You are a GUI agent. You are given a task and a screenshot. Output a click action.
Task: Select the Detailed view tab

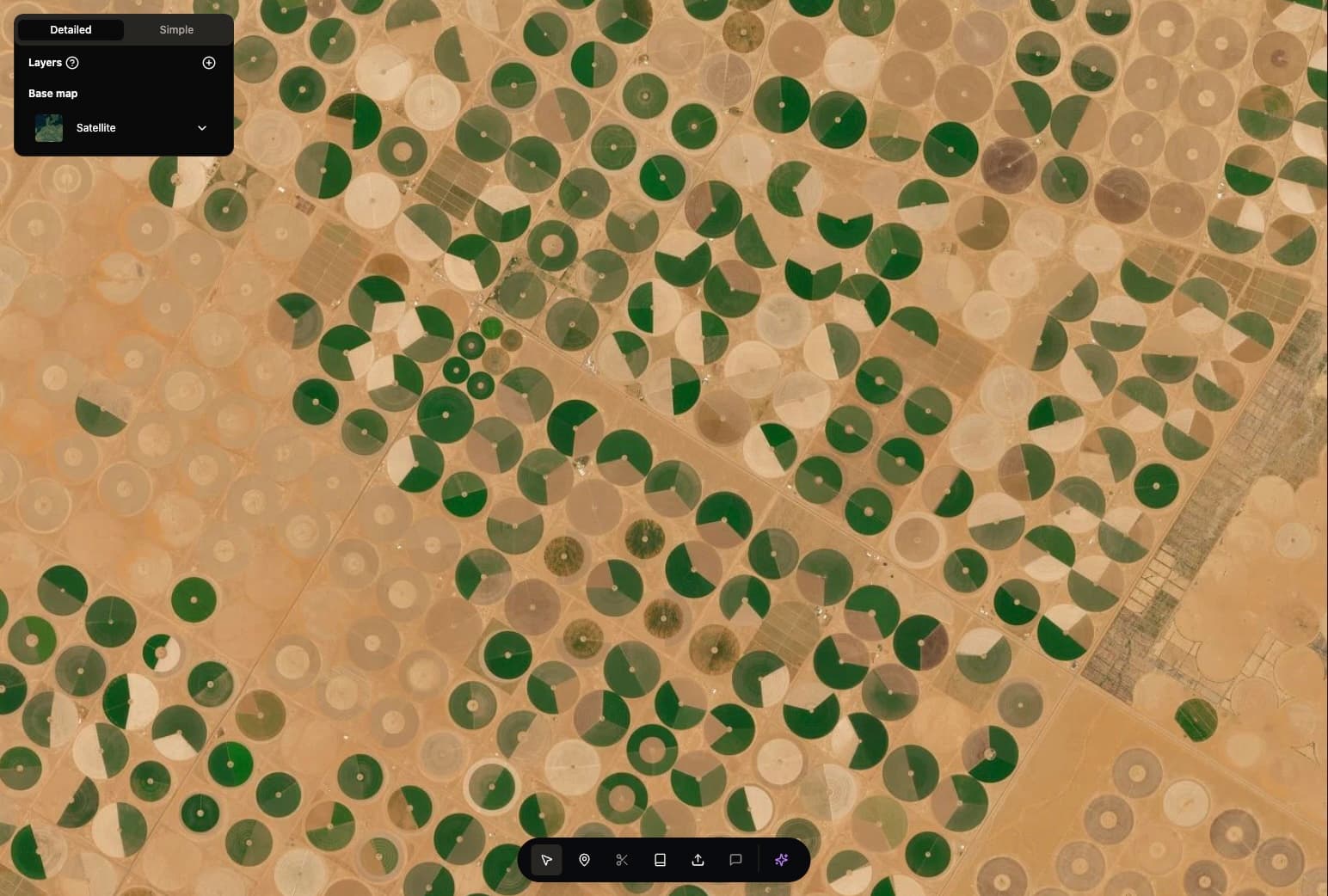coord(71,29)
